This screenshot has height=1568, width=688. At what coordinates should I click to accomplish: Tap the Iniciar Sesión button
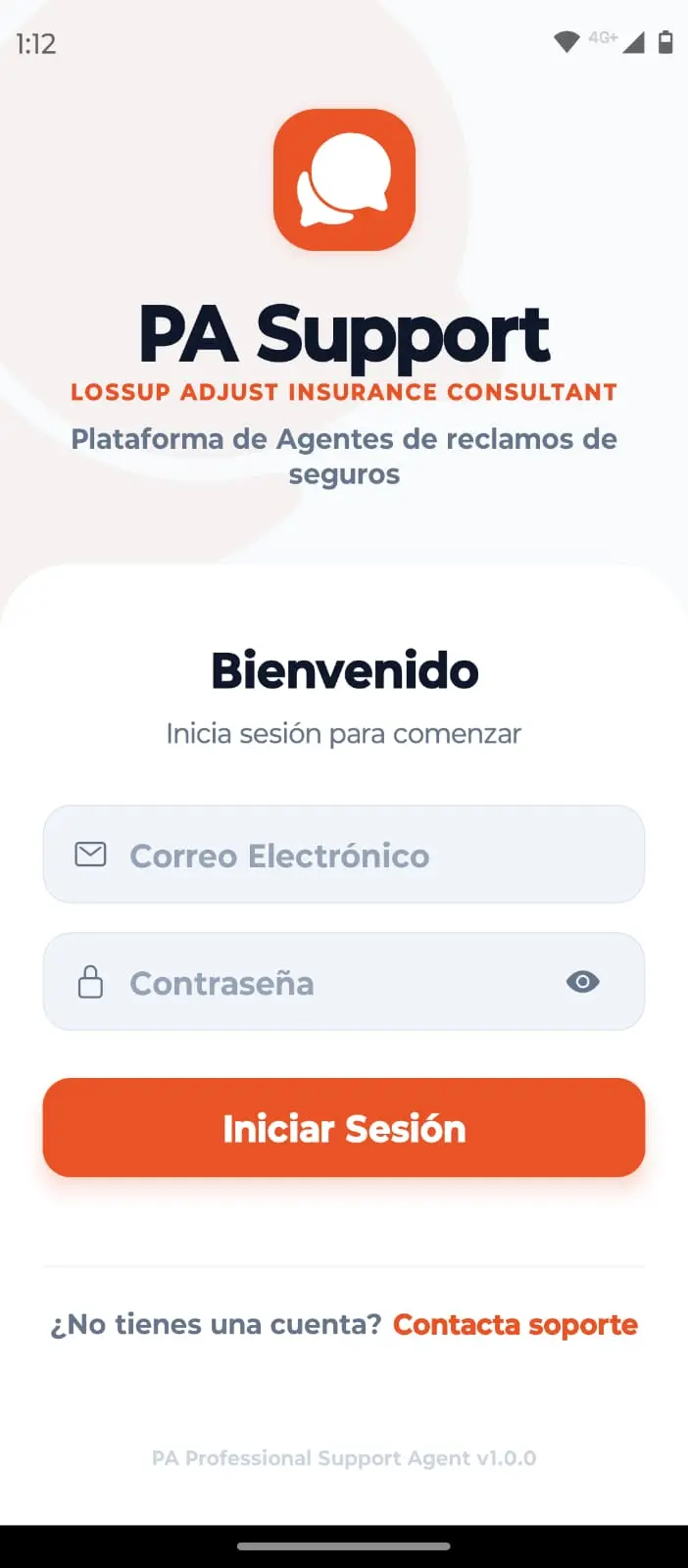point(343,1128)
